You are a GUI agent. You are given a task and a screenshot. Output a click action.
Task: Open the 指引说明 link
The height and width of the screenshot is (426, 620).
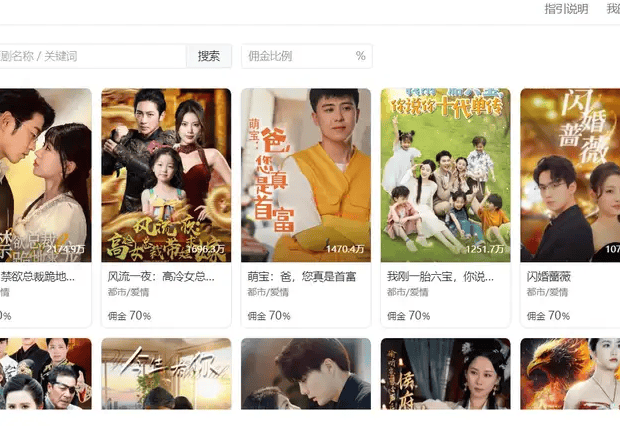pyautogui.click(x=566, y=9)
